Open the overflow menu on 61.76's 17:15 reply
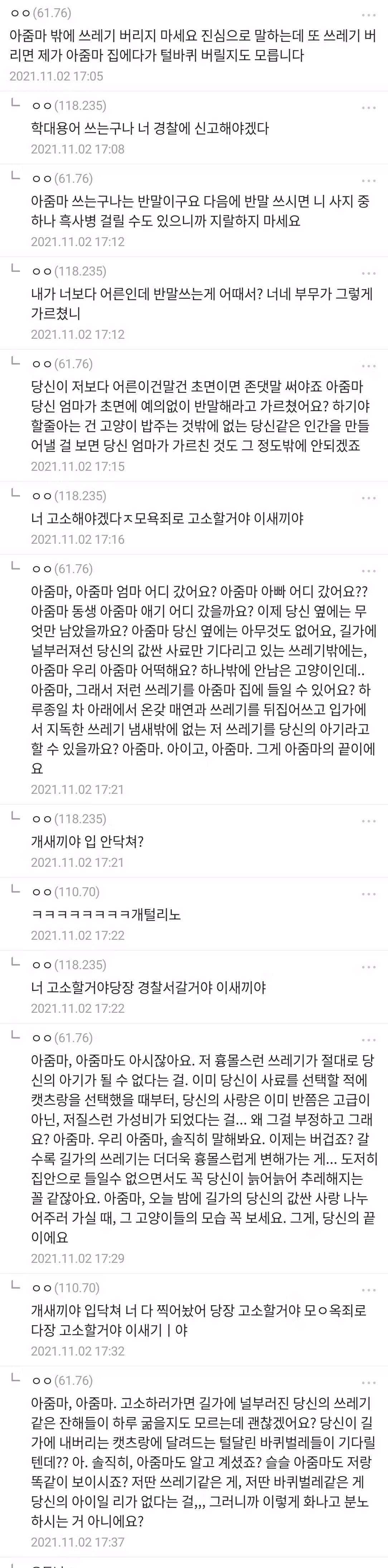Screen dimensions: 388x1568 tap(368, 366)
